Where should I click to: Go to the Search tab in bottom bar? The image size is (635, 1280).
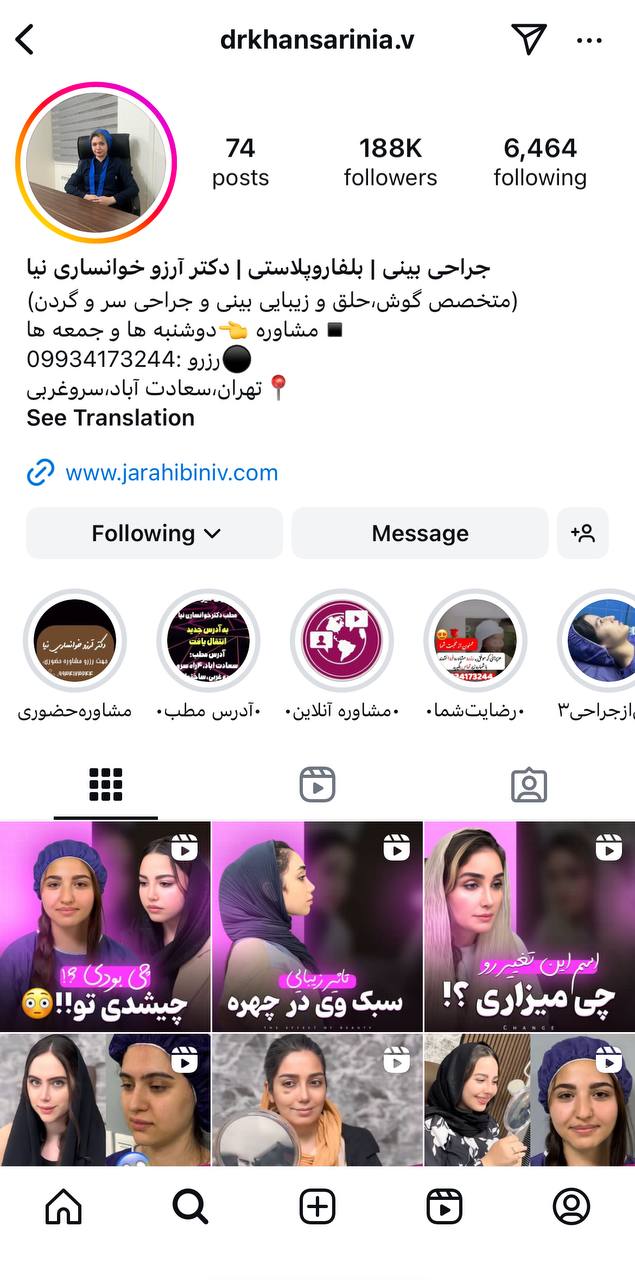(x=190, y=1207)
